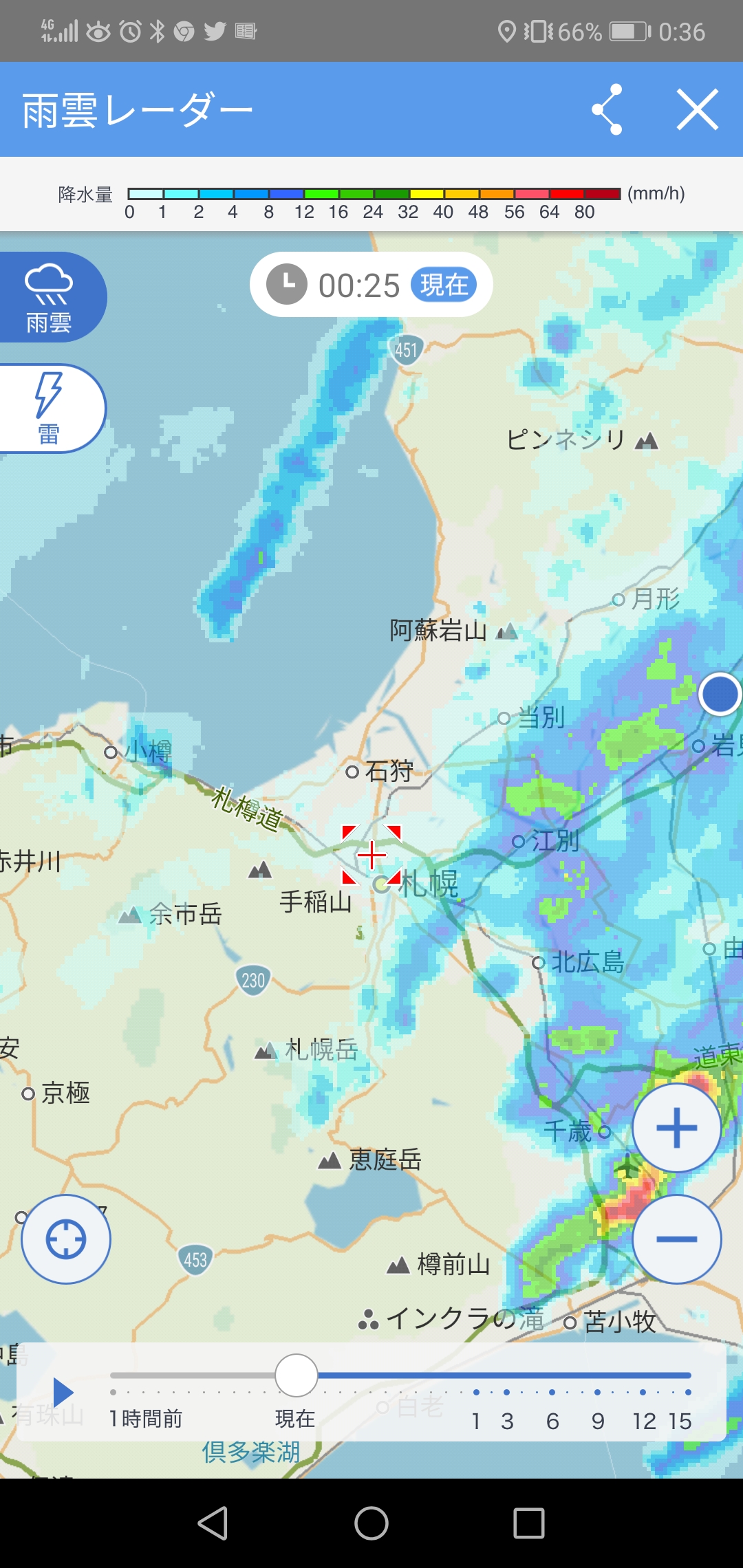Image resolution: width=743 pixels, height=1568 pixels.
Task: Jump to the 15-hour forecast marker
Action: click(687, 1392)
